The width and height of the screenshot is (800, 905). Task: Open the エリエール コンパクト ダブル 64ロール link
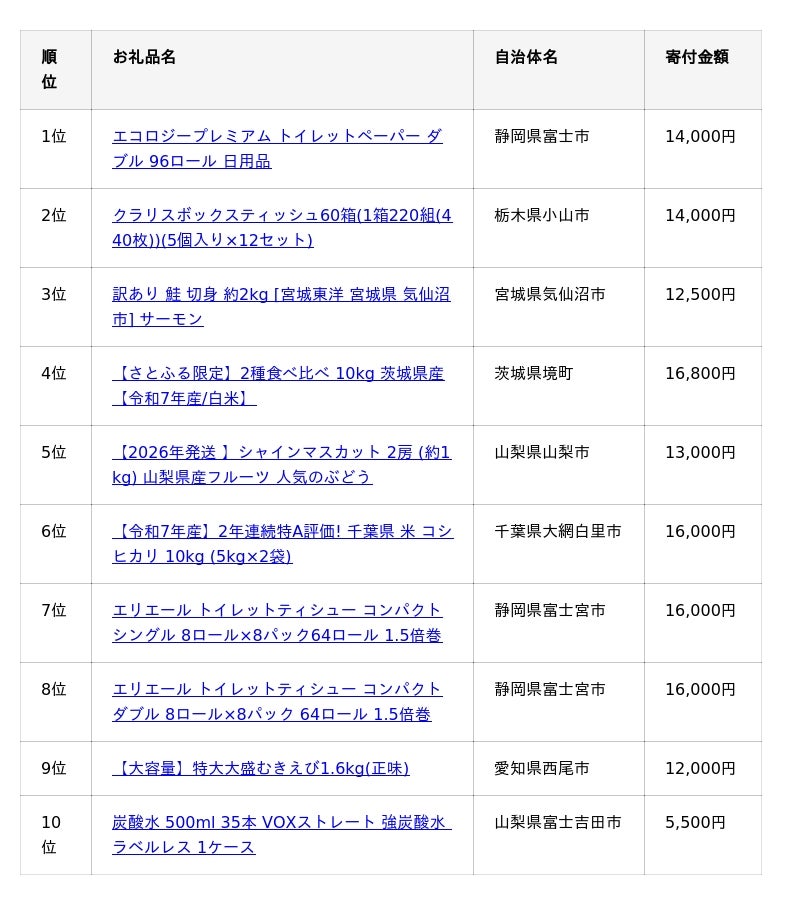coord(277,702)
